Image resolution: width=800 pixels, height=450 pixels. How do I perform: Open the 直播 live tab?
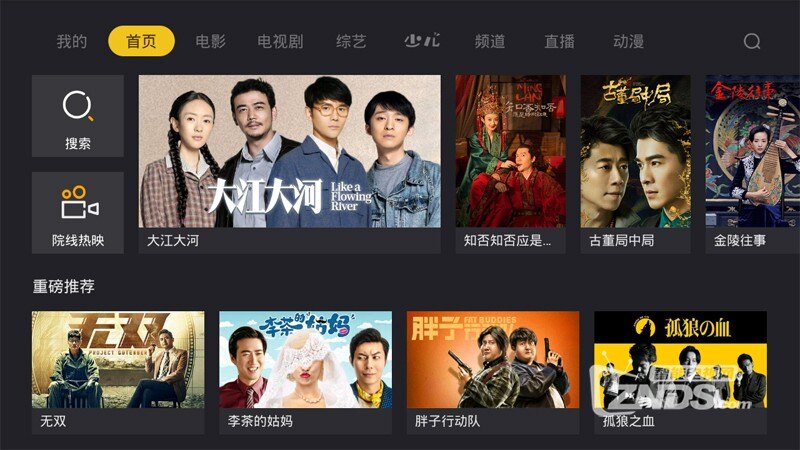tap(559, 42)
